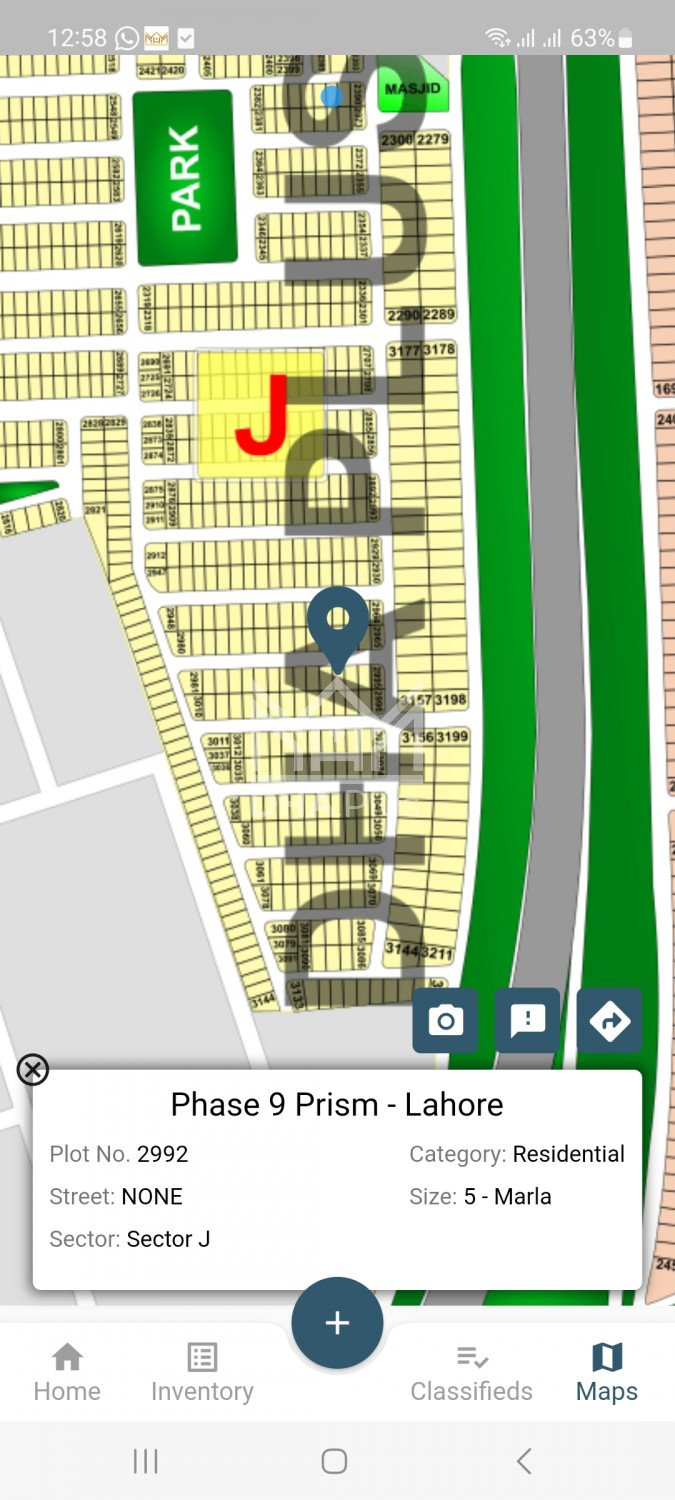Report an issue via the alert icon
The height and width of the screenshot is (1500, 675).
(527, 1020)
